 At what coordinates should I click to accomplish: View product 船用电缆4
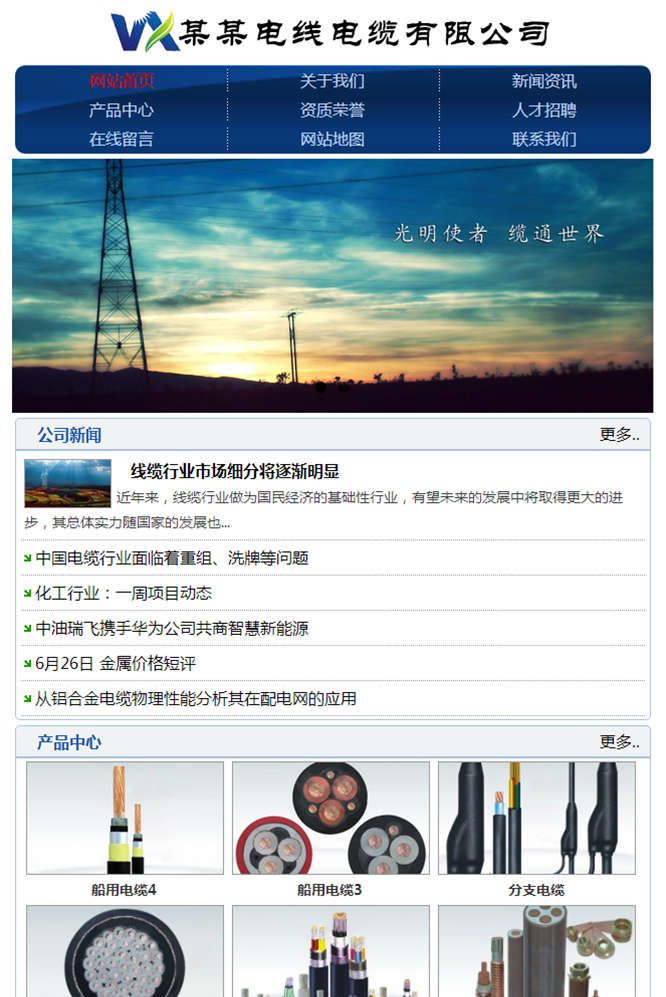click(x=124, y=889)
